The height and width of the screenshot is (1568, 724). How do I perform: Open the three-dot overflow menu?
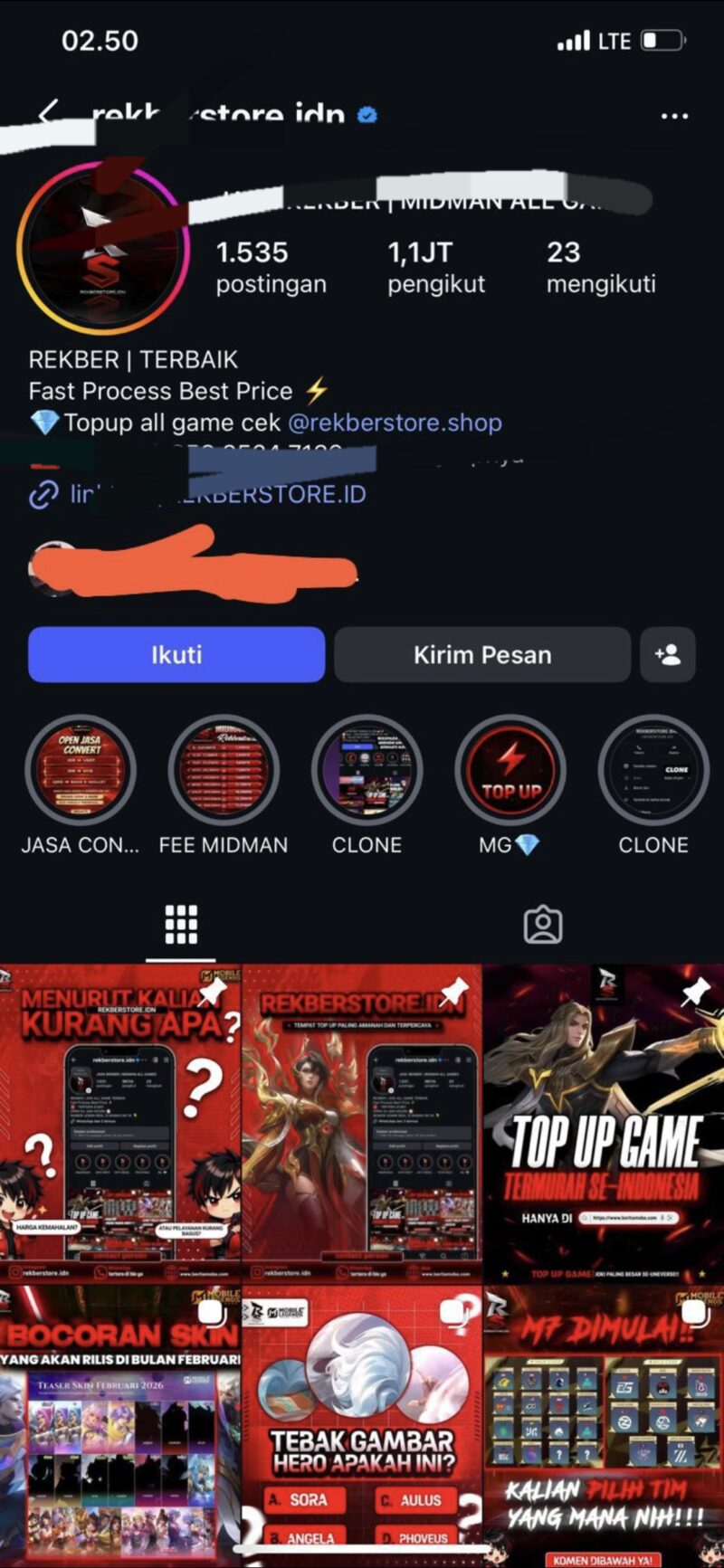pos(674,116)
